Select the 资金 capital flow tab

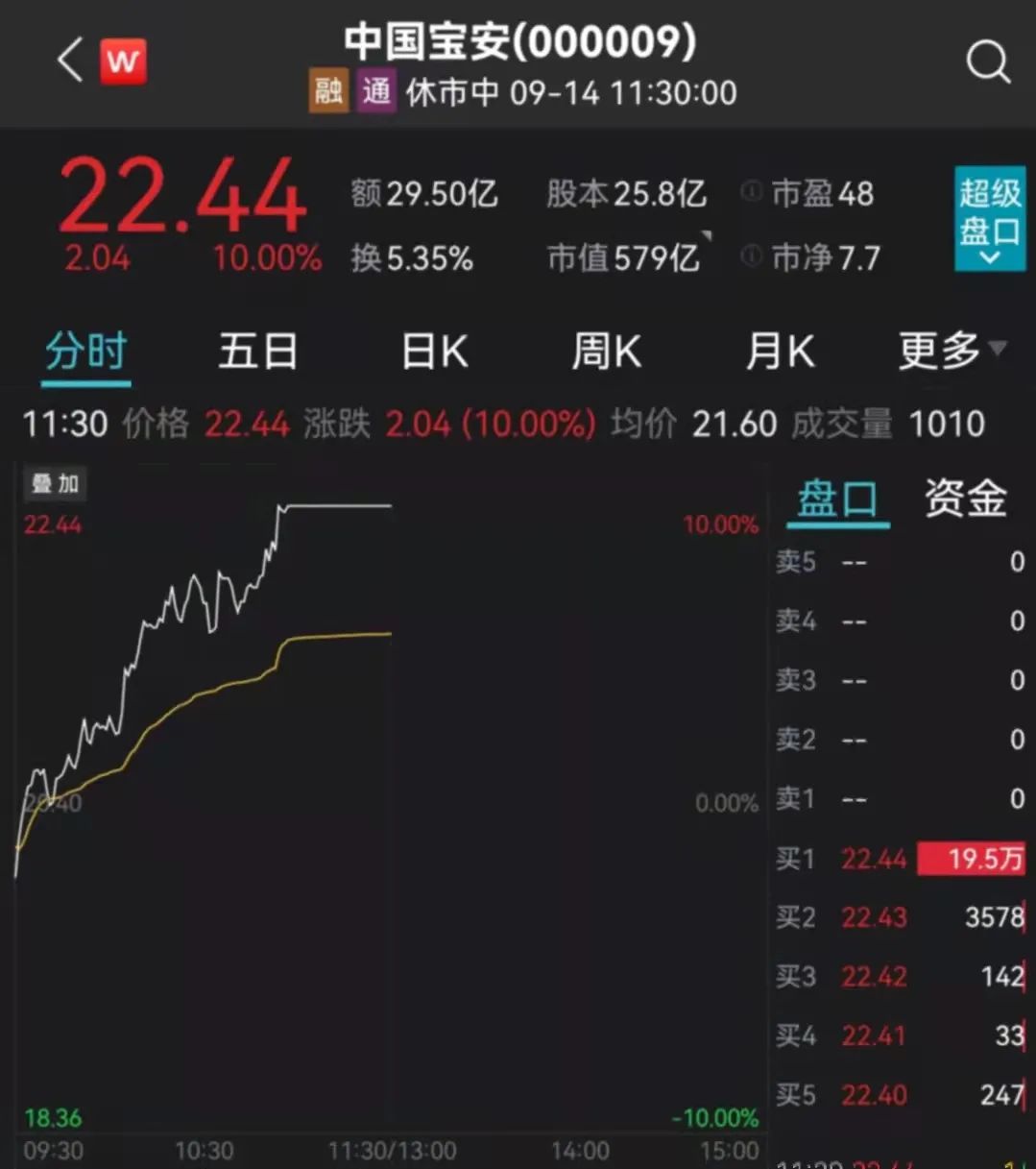(x=965, y=499)
